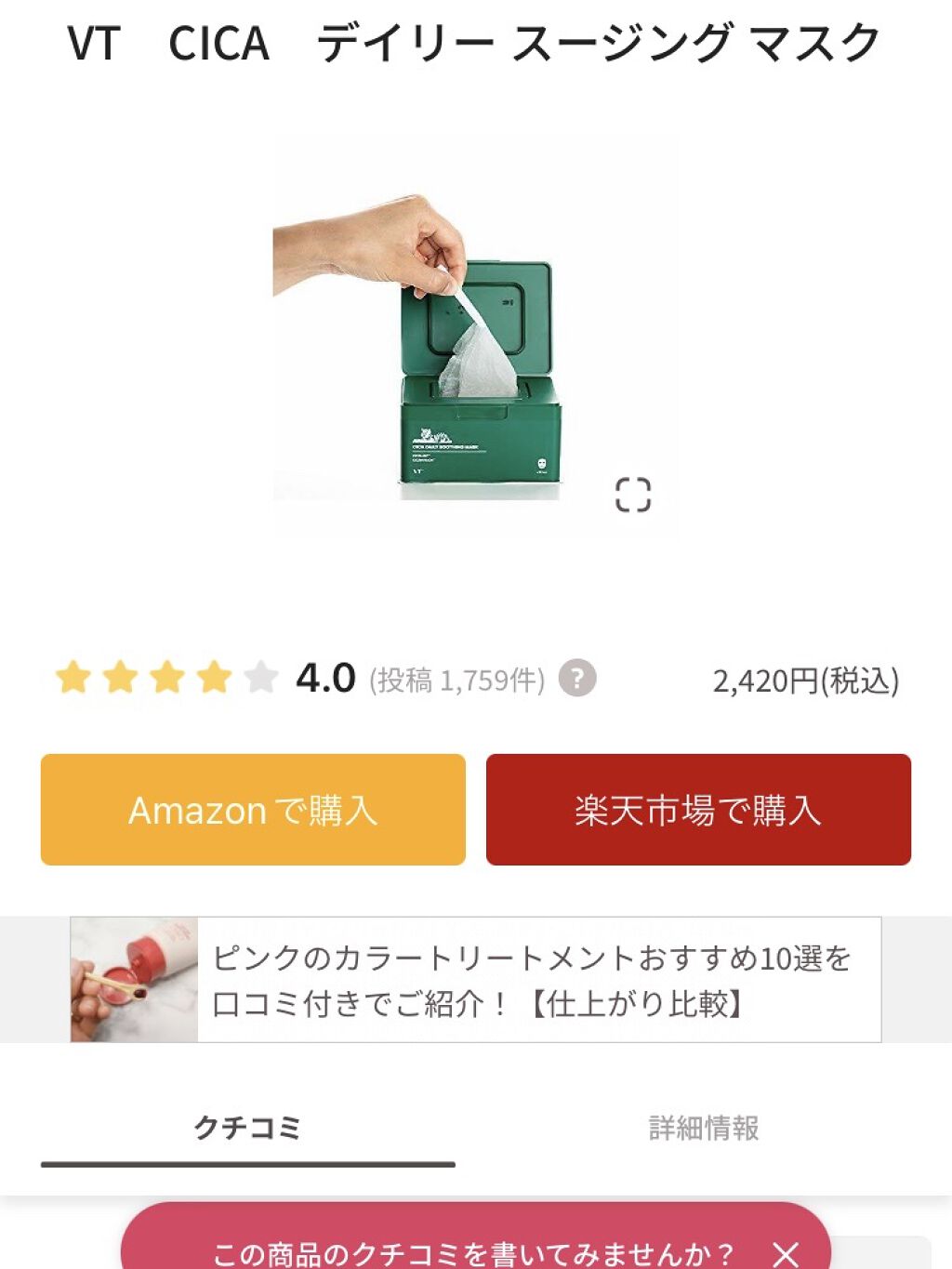Image resolution: width=952 pixels, height=1269 pixels.
Task: Switch to the クチコミ tab
Action: pyautogui.click(x=247, y=1128)
